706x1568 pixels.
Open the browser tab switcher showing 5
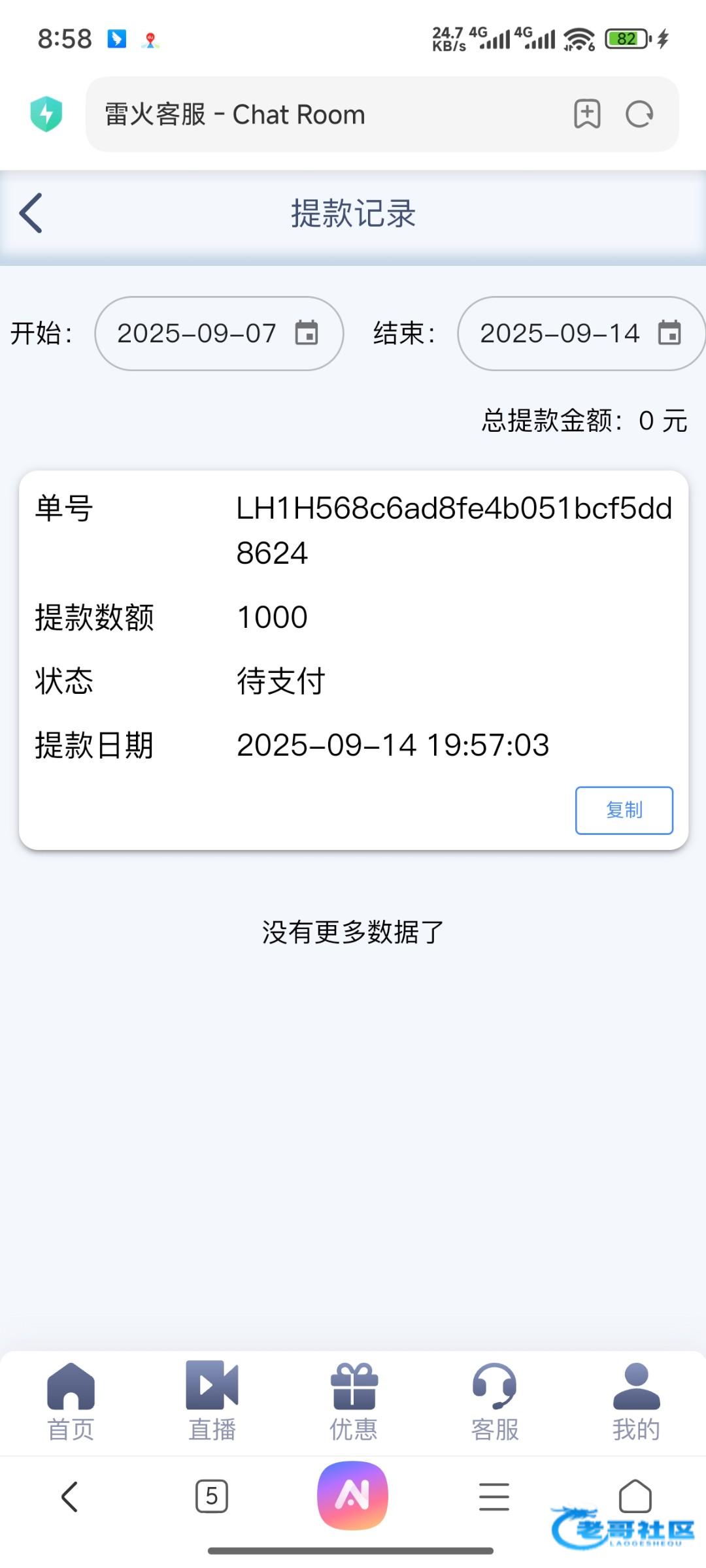(212, 1496)
